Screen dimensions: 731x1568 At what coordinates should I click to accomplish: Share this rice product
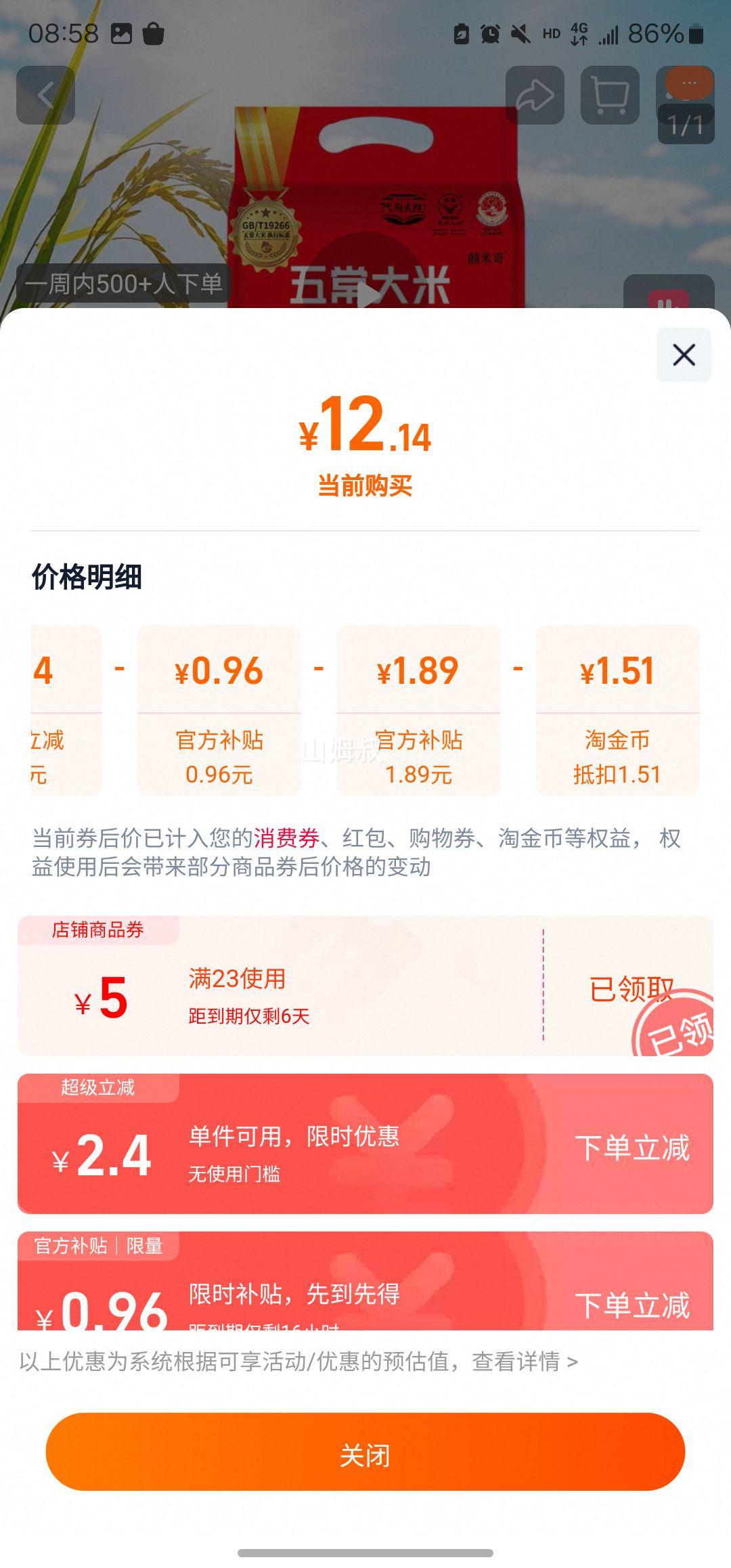(535, 95)
